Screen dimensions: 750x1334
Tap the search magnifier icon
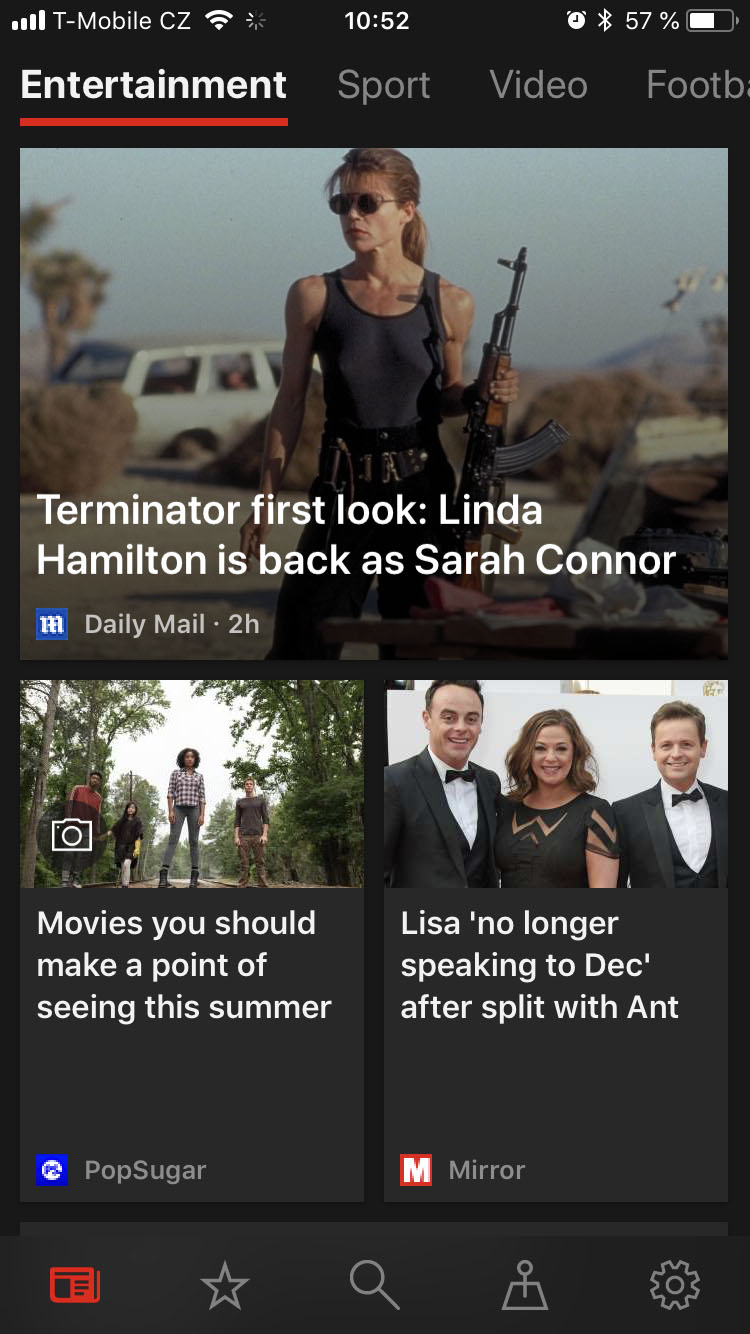tap(374, 1284)
